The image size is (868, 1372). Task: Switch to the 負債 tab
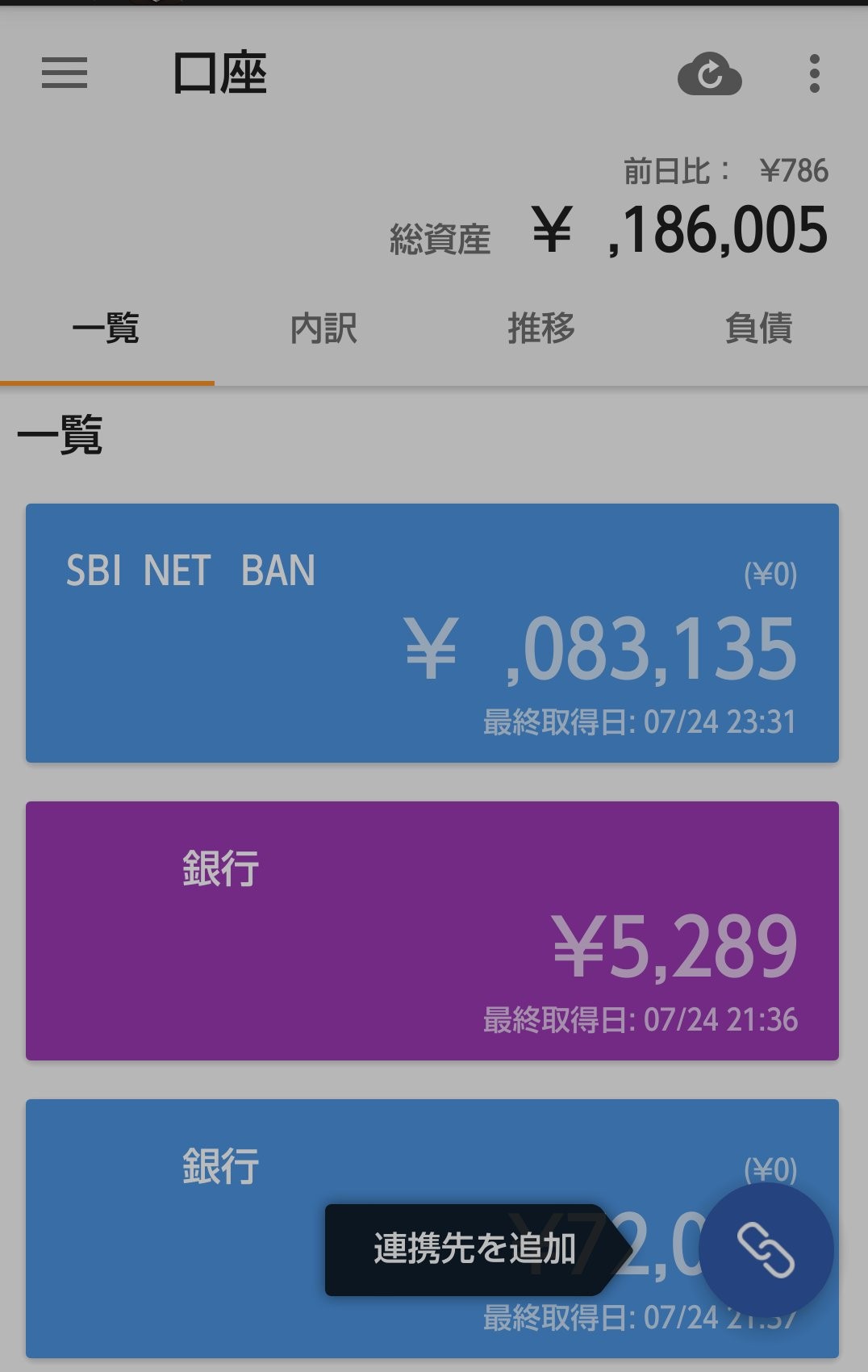click(x=757, y=328)
